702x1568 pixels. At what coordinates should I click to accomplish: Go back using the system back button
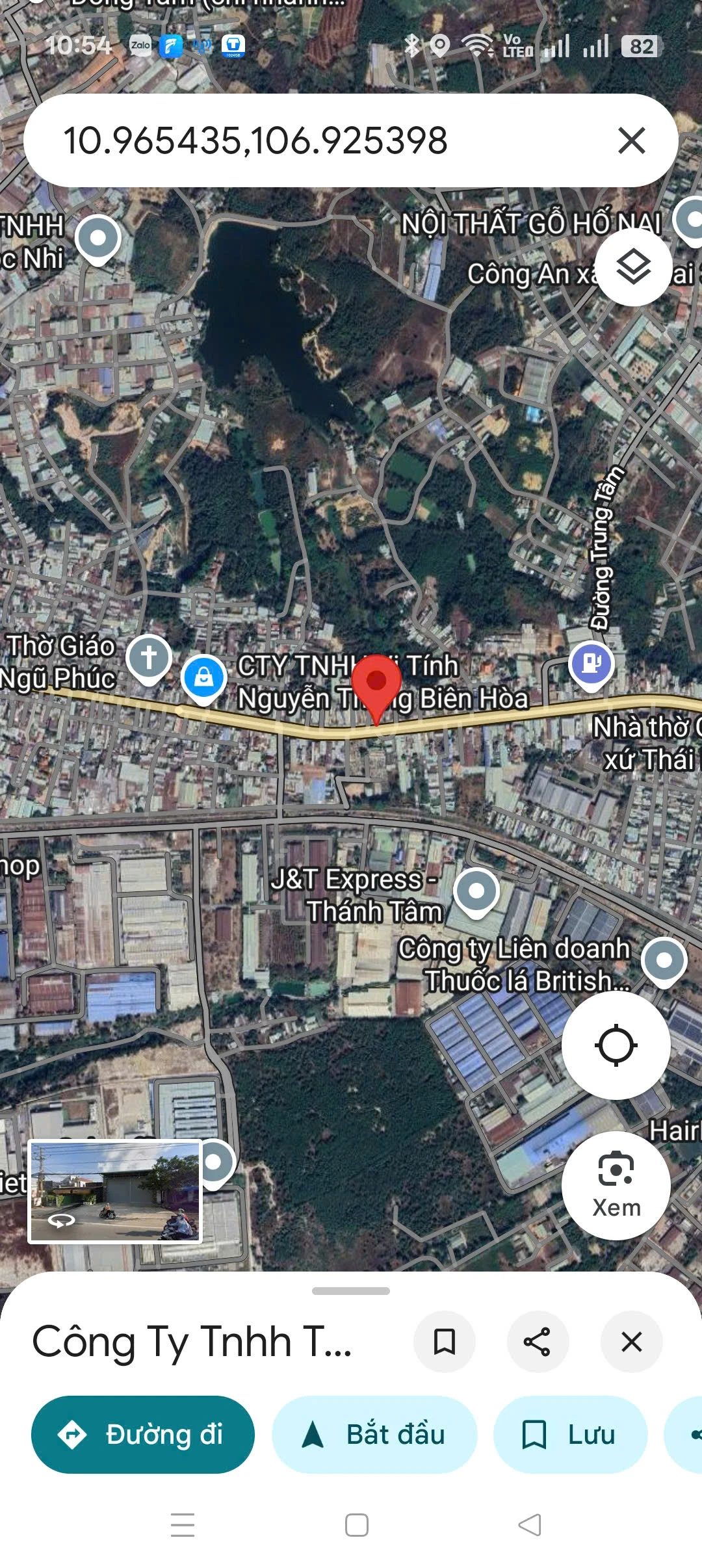point(530,1524)
